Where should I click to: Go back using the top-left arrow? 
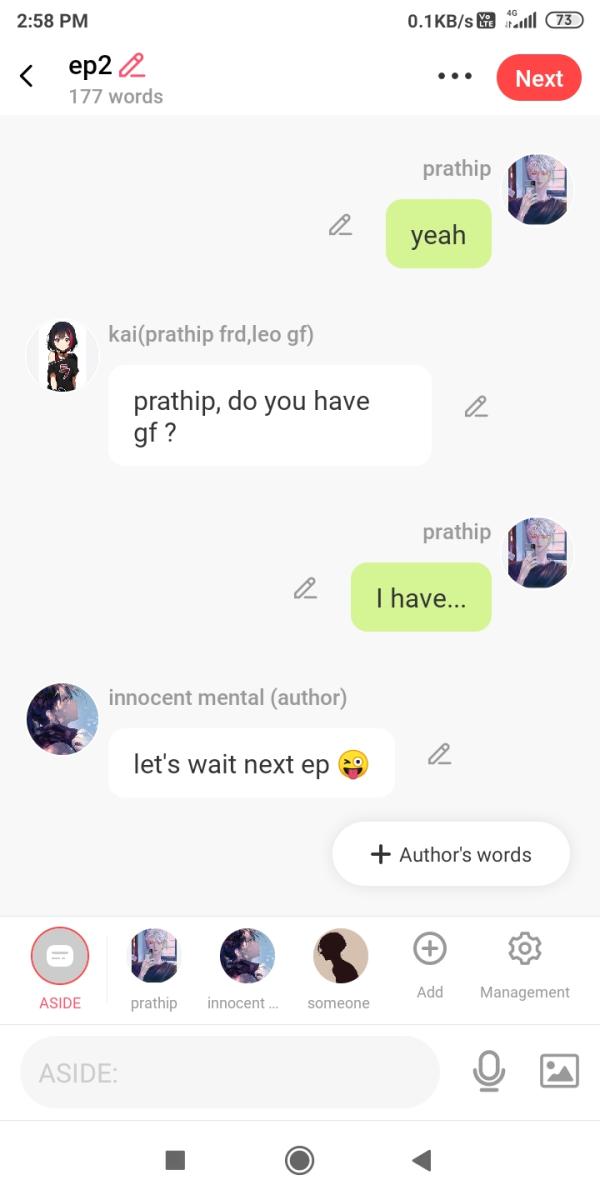[27, 76]
